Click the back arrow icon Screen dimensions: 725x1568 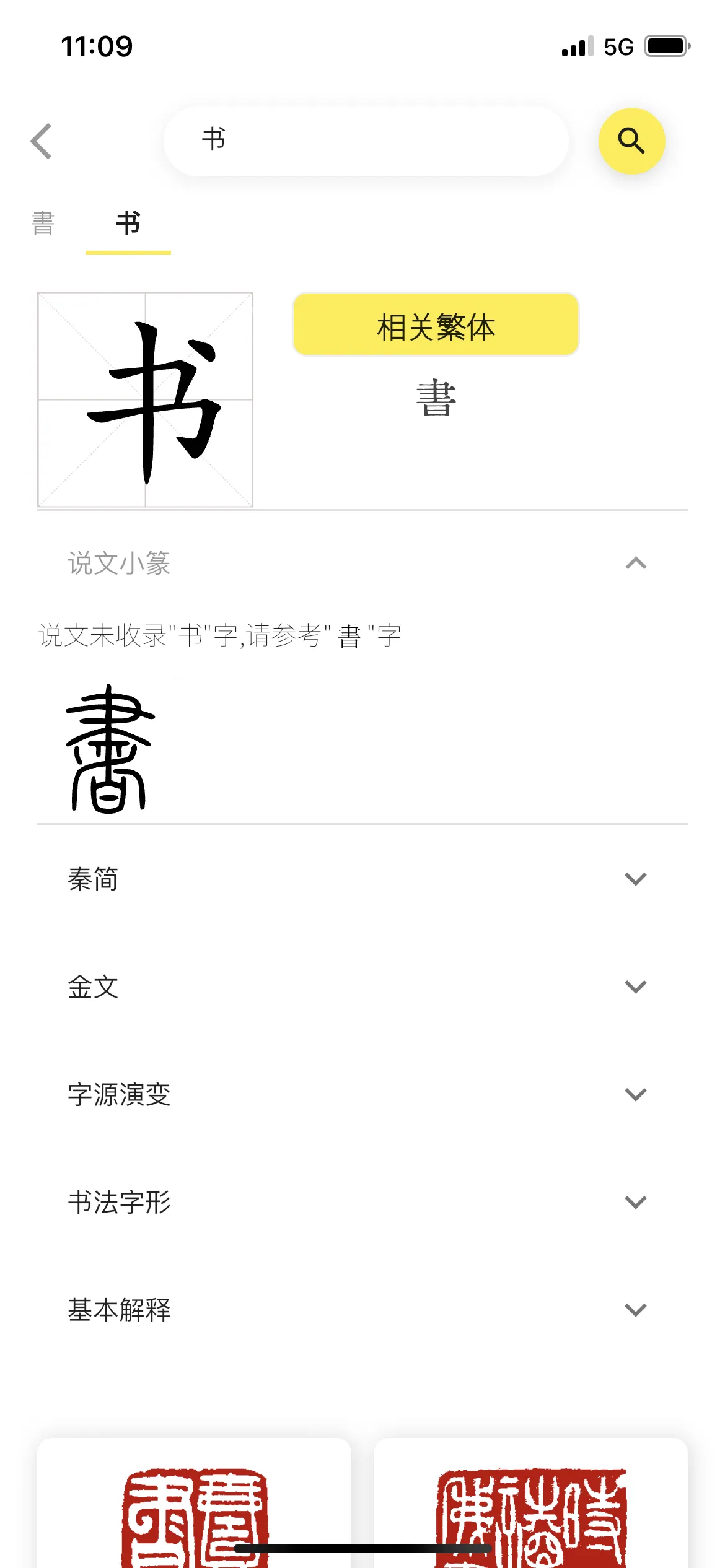click(x=41, y=141)
